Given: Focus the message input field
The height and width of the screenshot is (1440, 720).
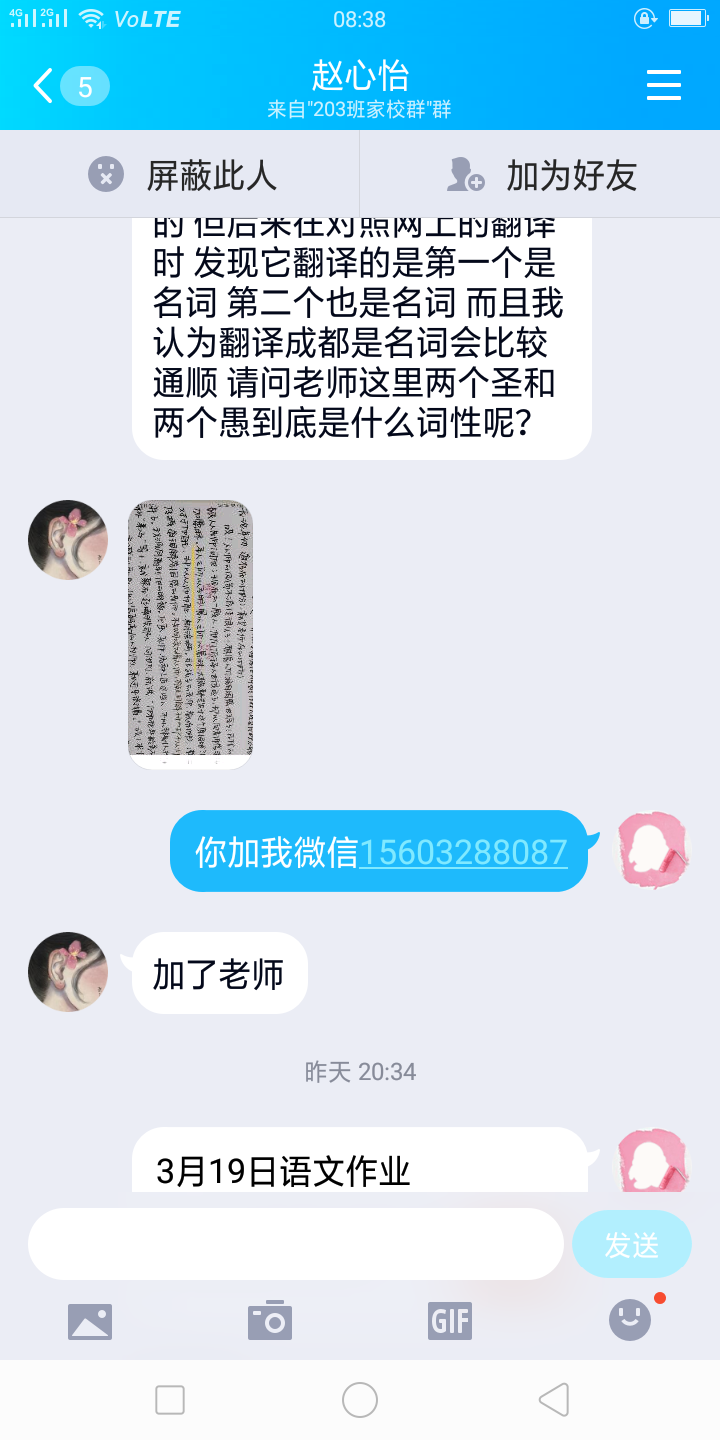Looking at the screenshot, I should pyautogui.click(x=295, y=1244).
